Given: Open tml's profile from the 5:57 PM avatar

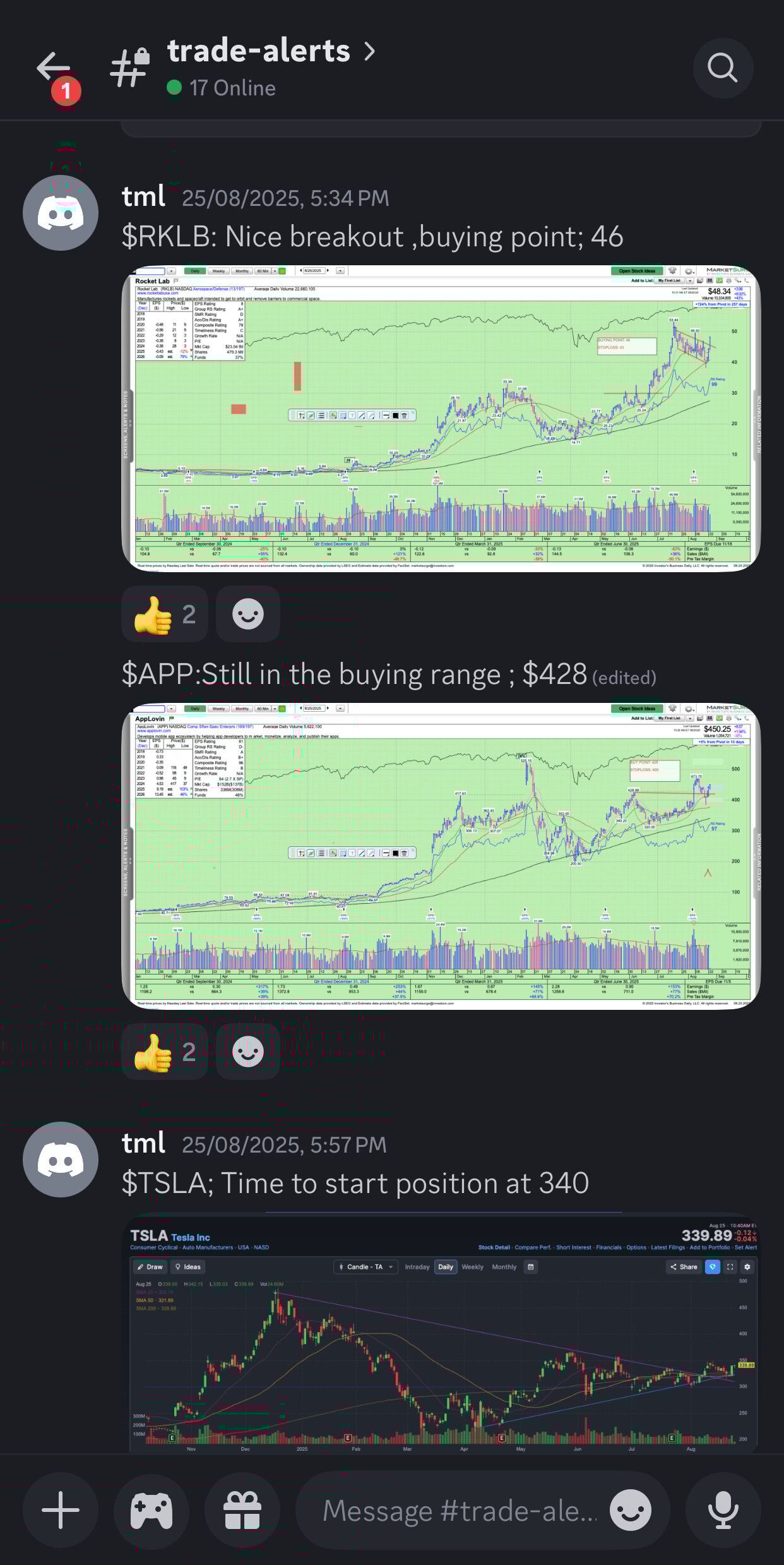Looking at the screenshot, I should [x=61, y=1160].
